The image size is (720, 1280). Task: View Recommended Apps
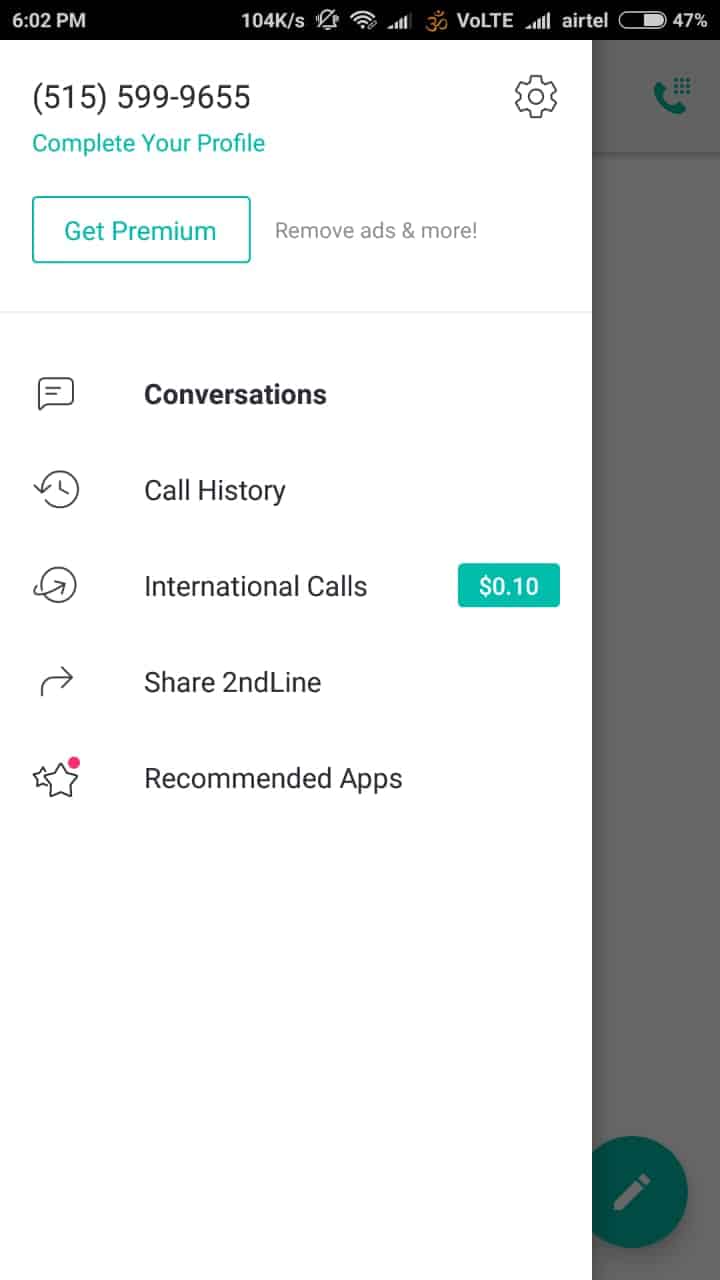click(x=273, y=778)
